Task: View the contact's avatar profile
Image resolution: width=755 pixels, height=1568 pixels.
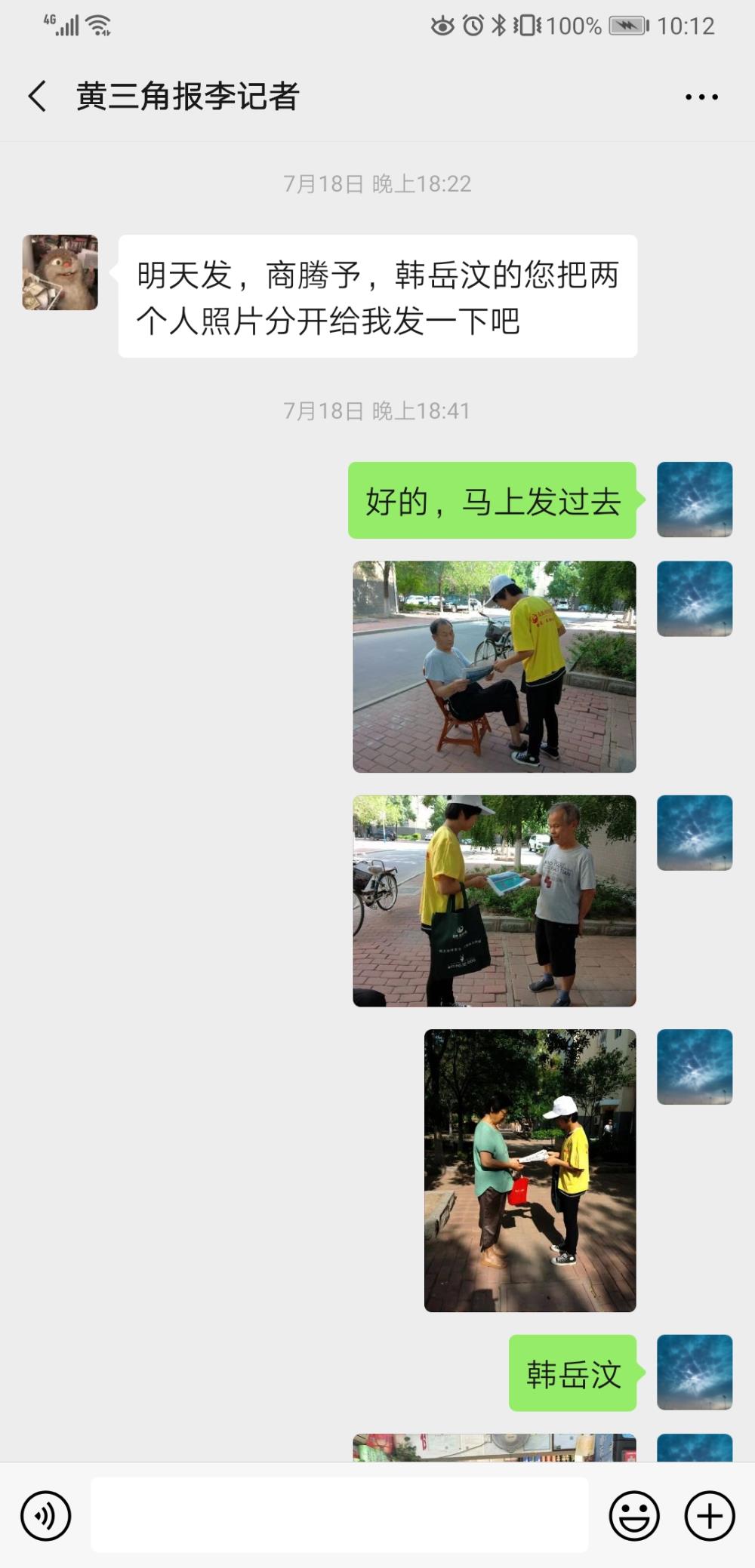Action: pos(60,272)
